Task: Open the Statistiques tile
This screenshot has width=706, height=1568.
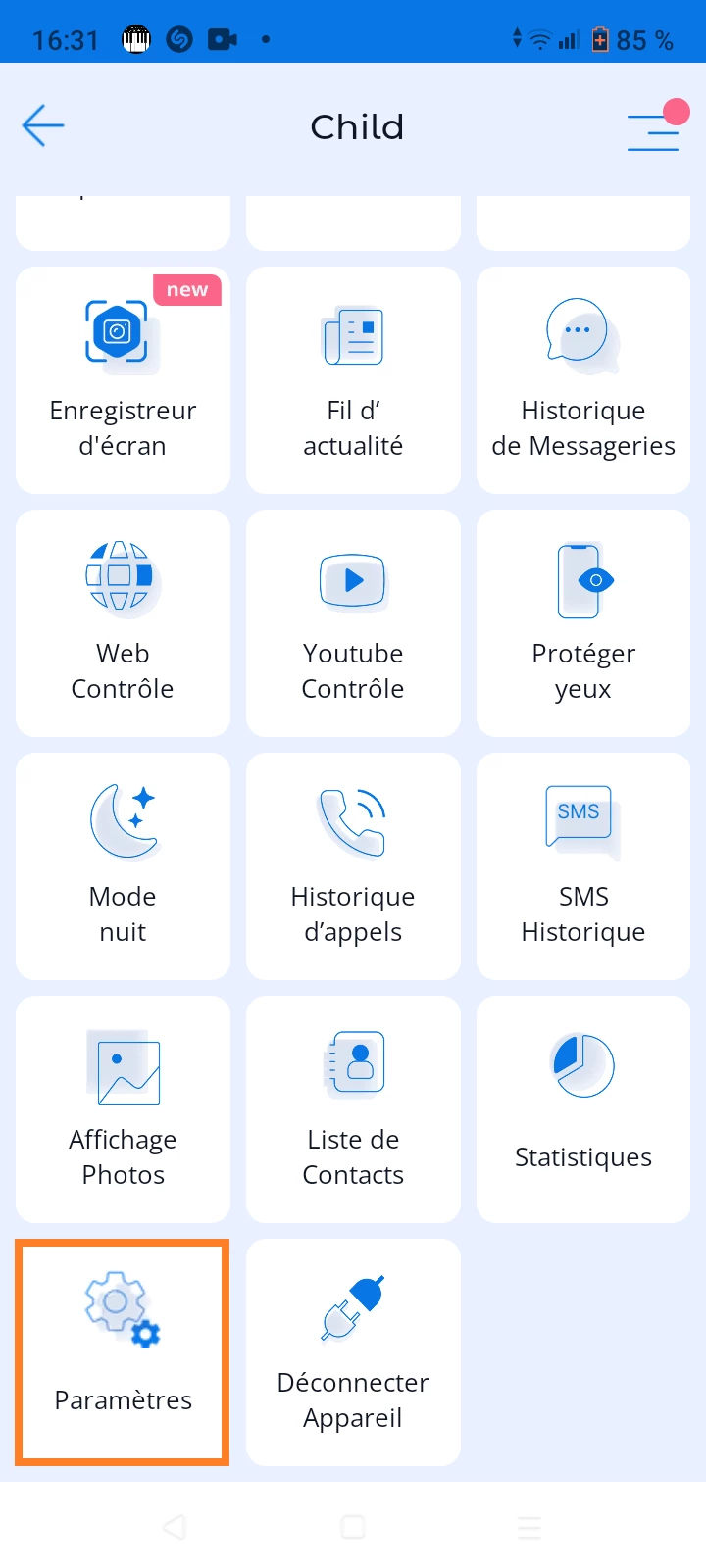Action: coord(583,1109)
